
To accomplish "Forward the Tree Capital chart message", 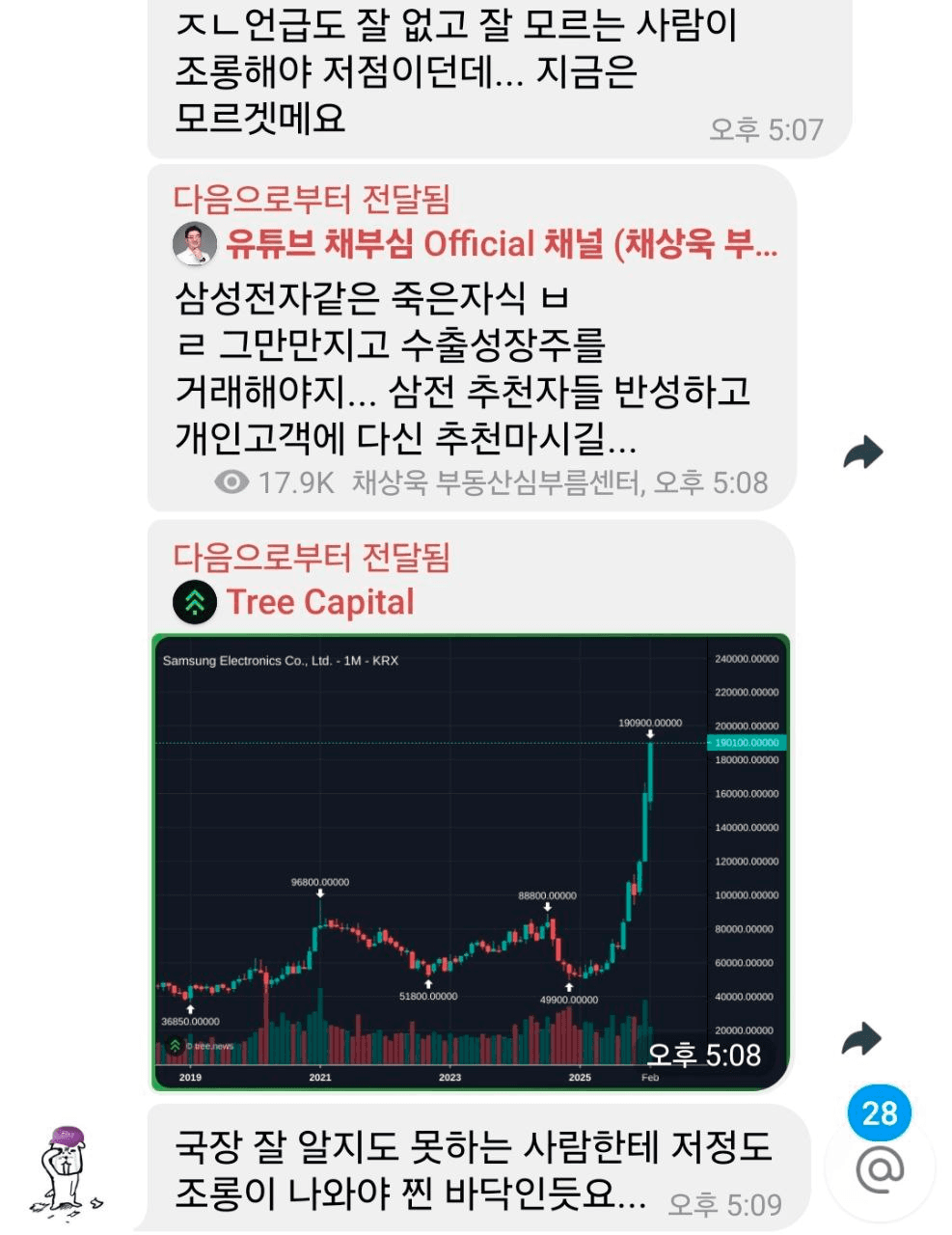I will (x=861, y=1038).
